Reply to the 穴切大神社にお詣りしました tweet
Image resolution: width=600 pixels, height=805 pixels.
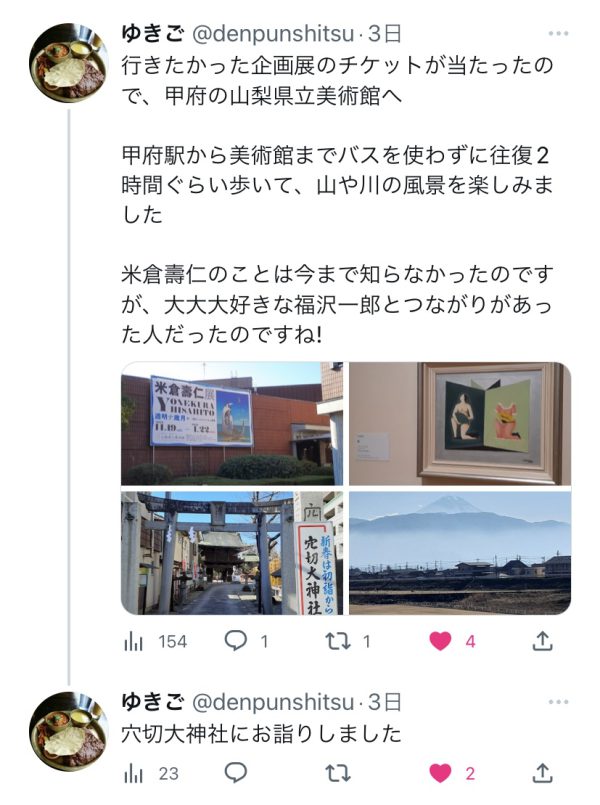[x=236, y=773]
